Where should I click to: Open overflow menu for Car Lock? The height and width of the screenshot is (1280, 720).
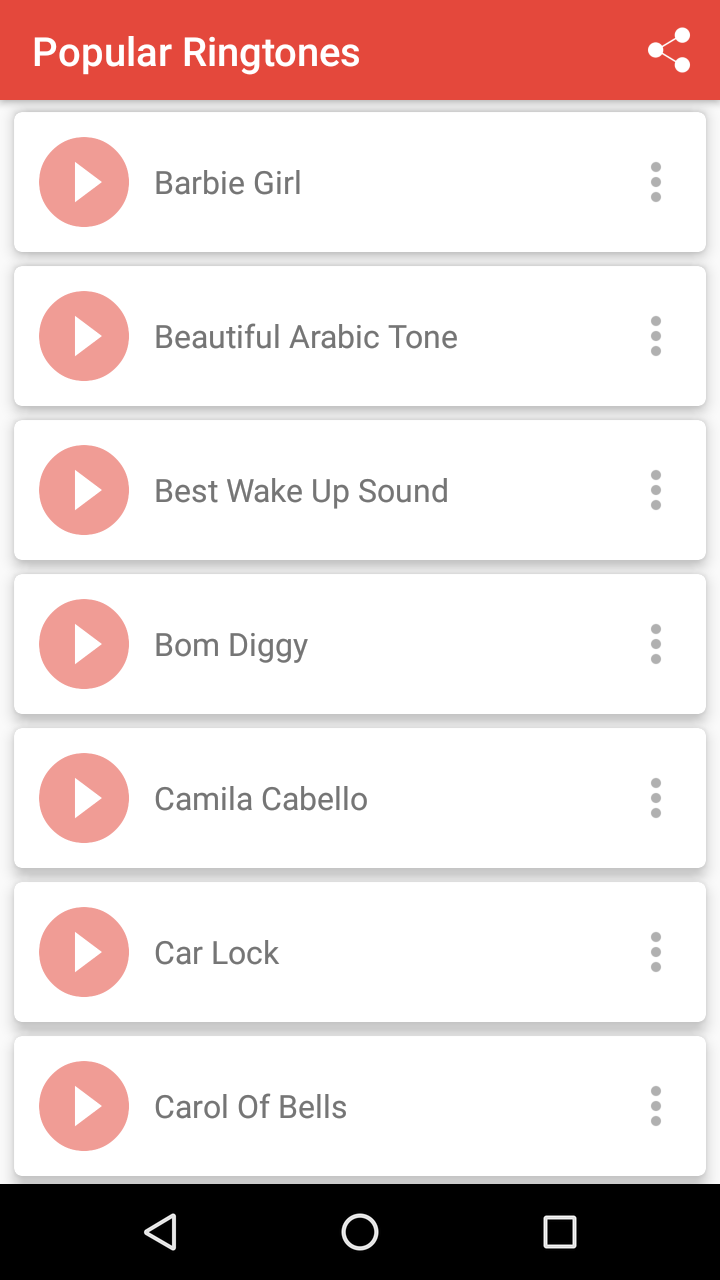(656, 952)
